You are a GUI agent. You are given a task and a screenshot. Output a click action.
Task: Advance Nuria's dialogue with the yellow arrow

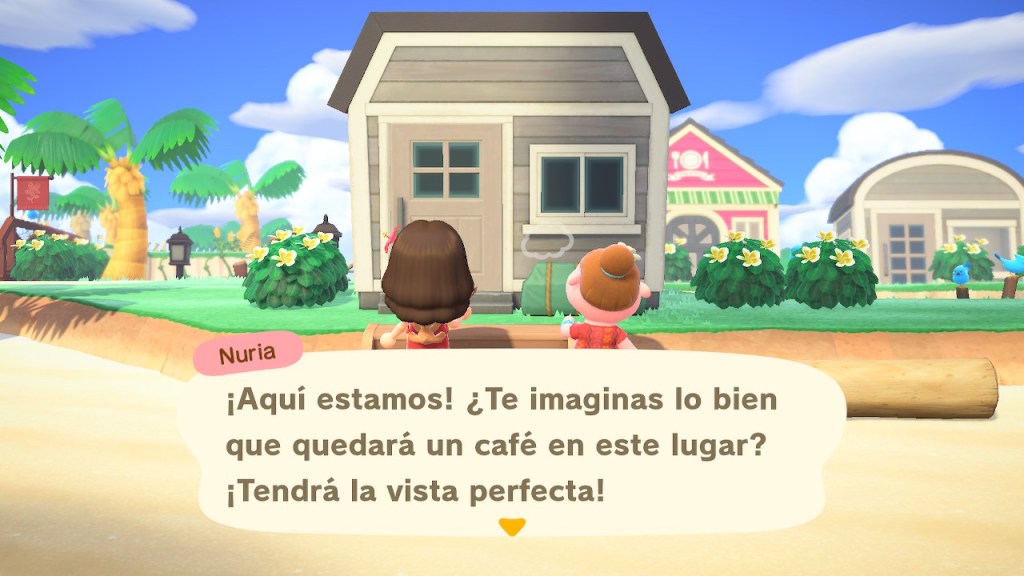[512, 526]
